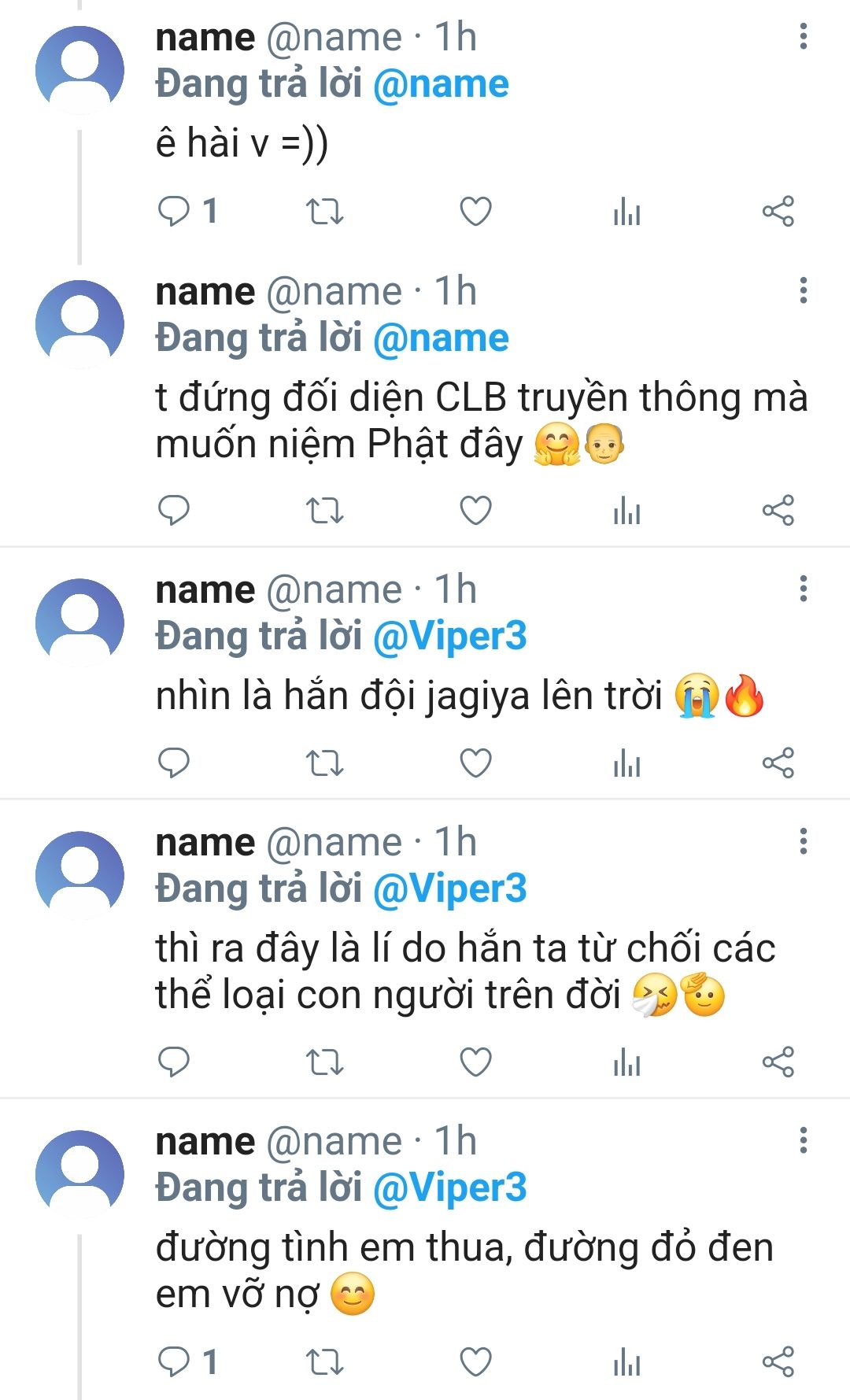Open overflow menu on "thì ra đây" tweet
Viewport: 850px width, 1400px height.
[803, 840]
